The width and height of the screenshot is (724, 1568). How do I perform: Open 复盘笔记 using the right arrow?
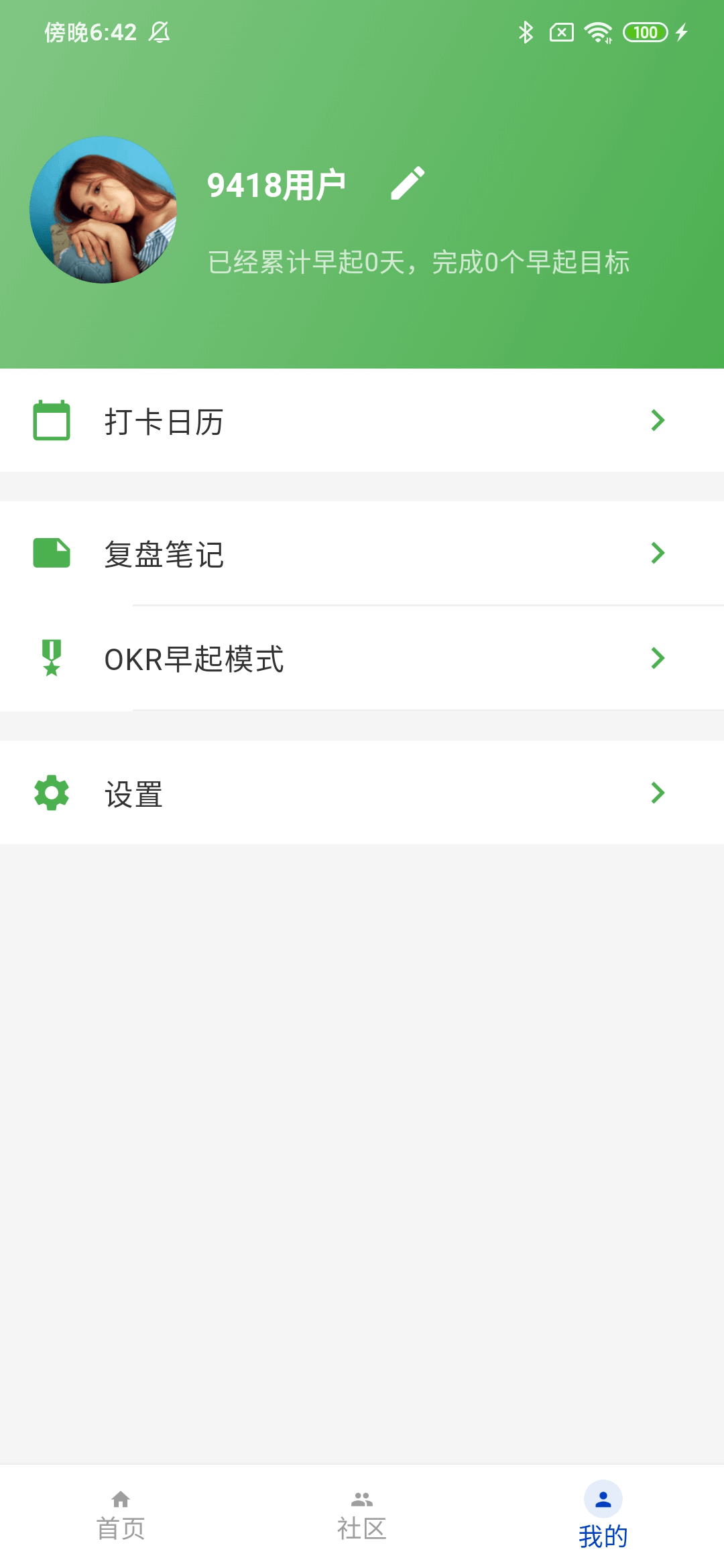click(658, 553)
